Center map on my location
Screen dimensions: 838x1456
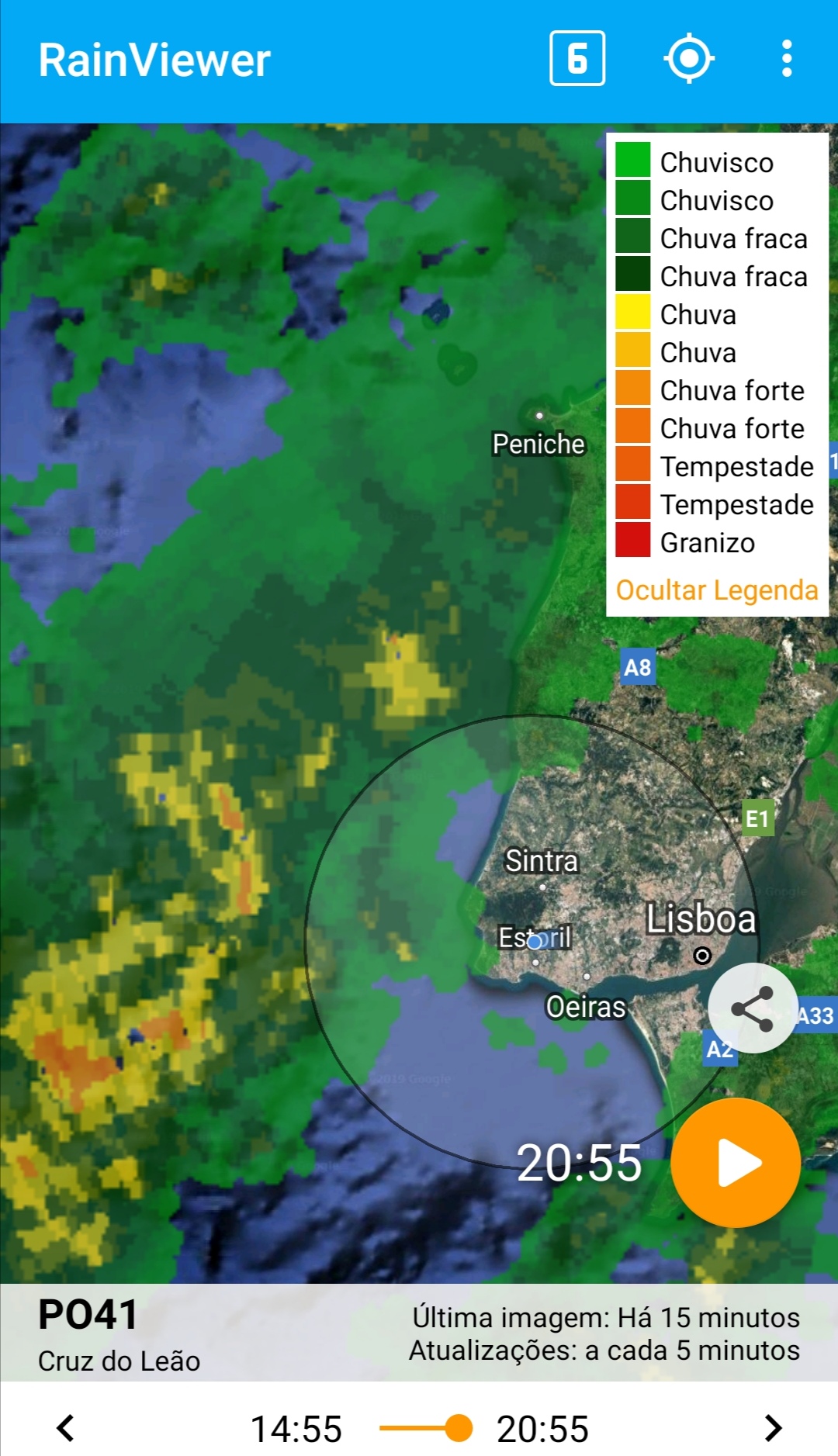[x=689, y=58]
